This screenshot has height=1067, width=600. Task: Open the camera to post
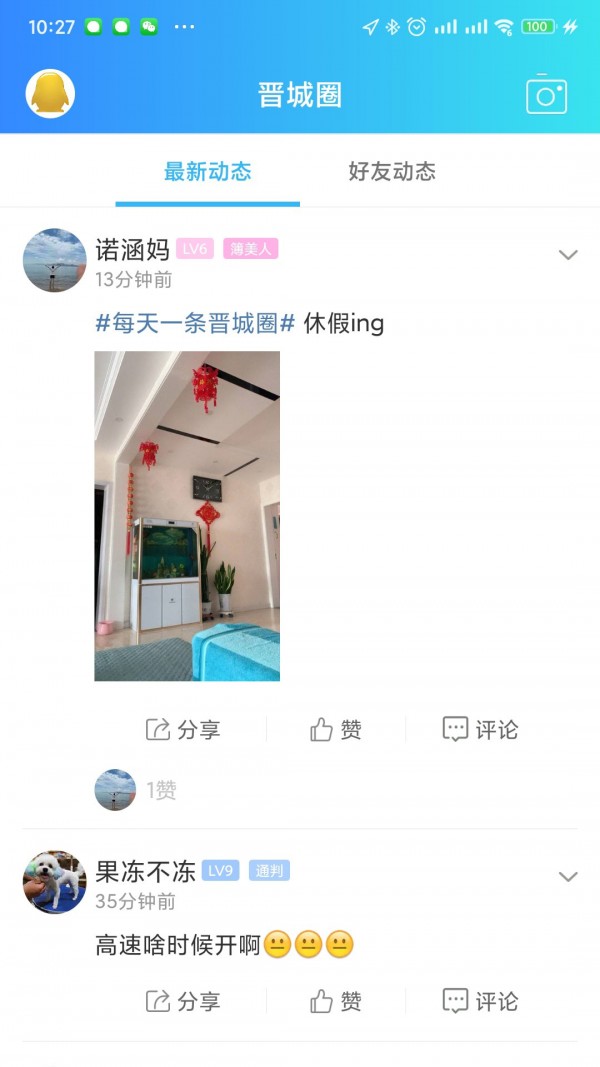[x=546, y=94]
